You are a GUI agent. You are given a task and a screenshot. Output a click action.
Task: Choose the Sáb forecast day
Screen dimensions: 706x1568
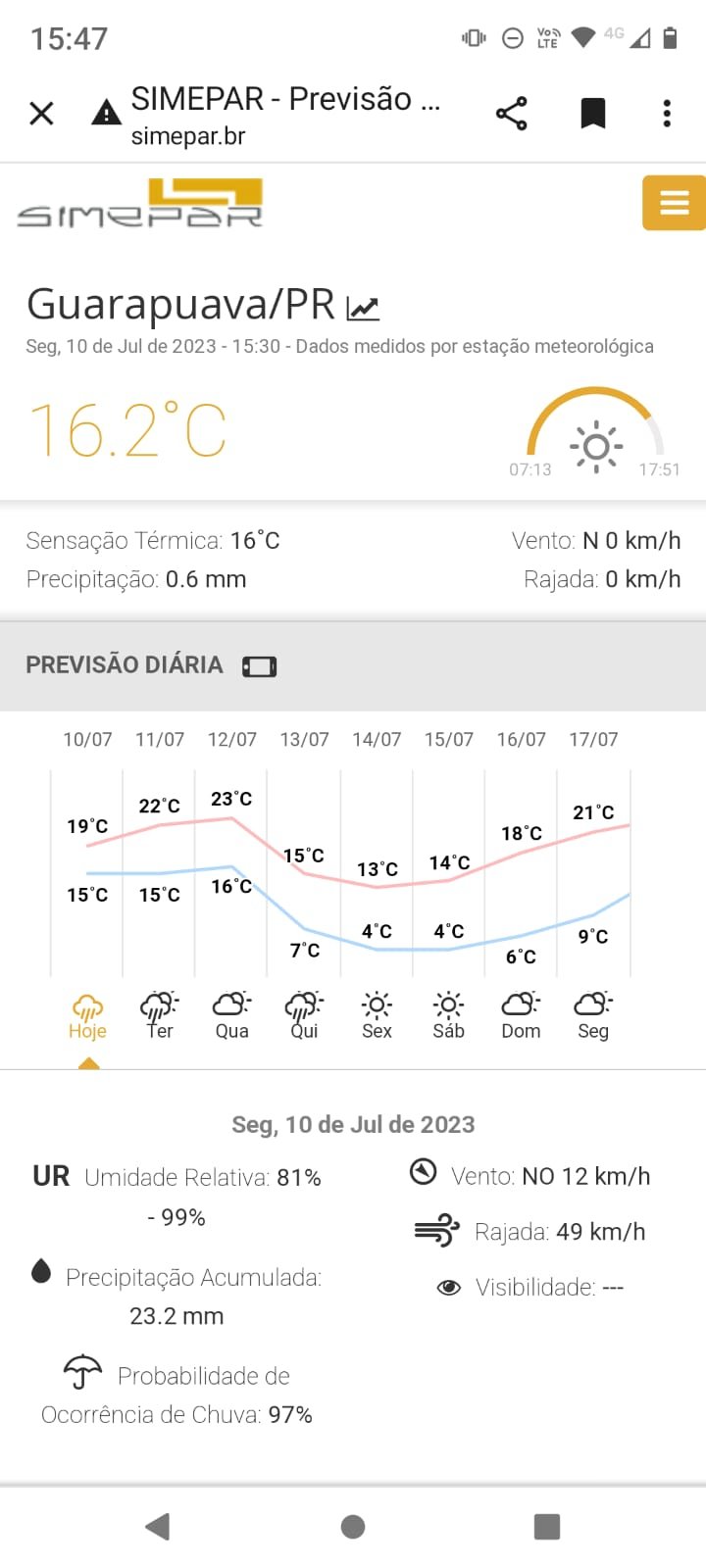448,1015
